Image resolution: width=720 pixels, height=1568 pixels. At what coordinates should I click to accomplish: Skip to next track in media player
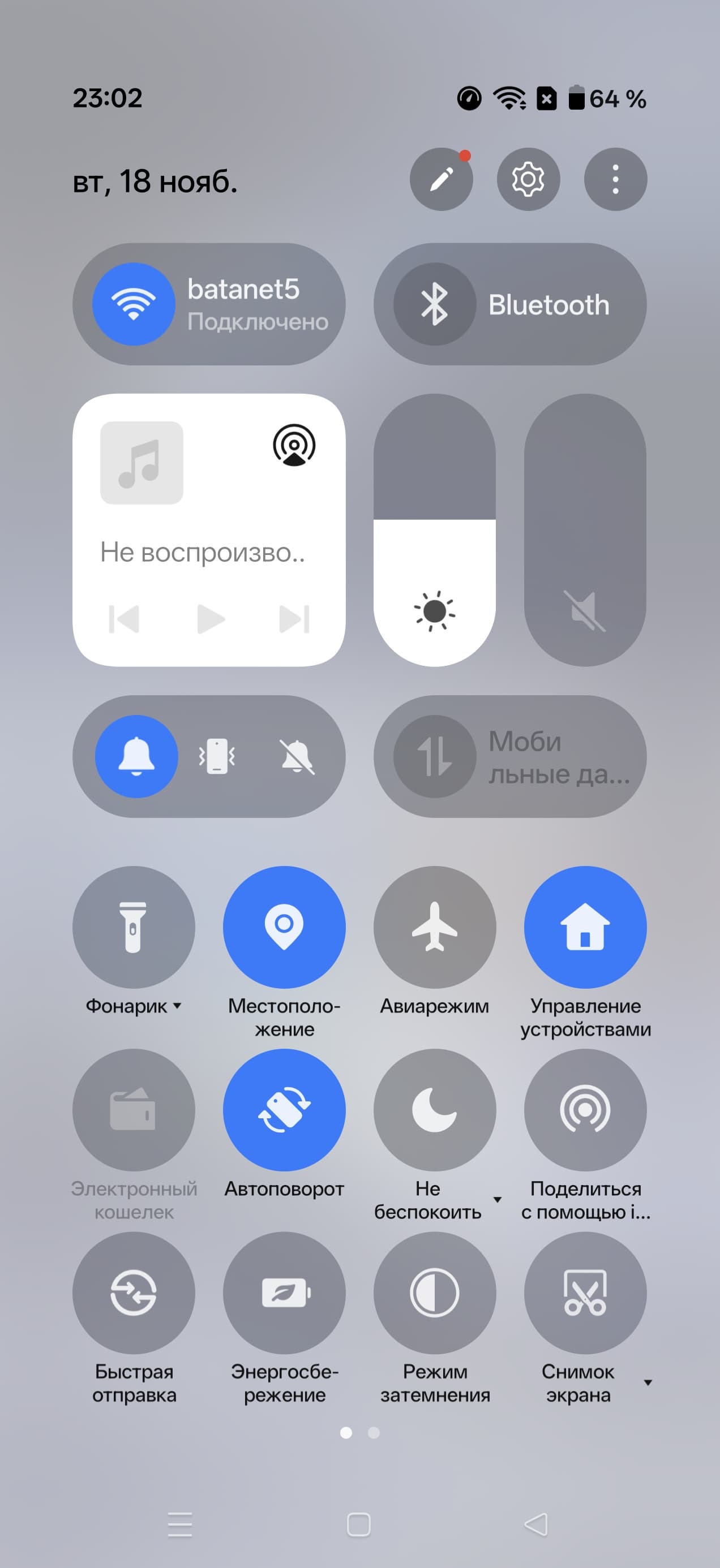coord(295,619)
